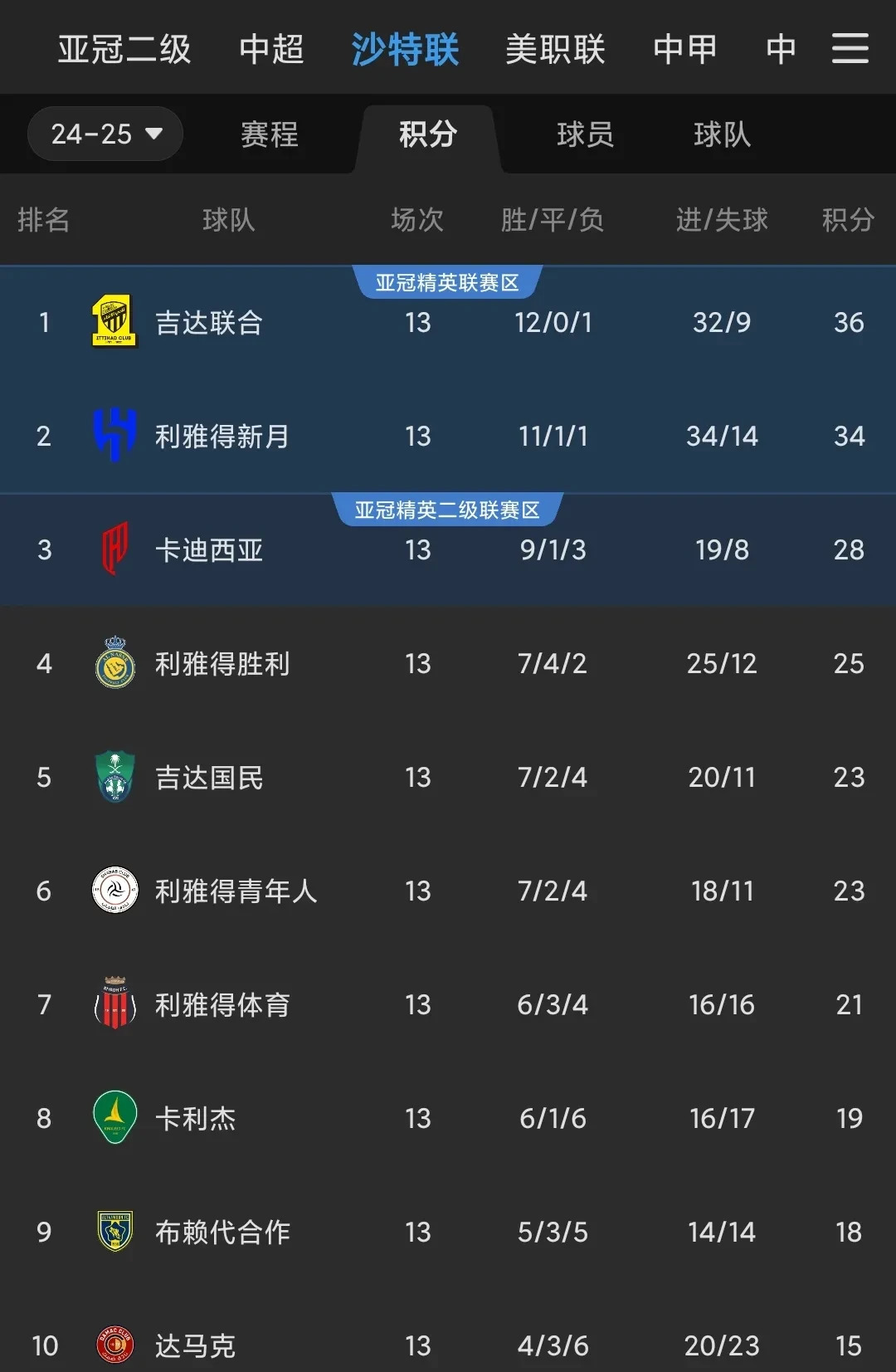
Task: Open the 24-25 season dropdown
Action: (105, 134)
